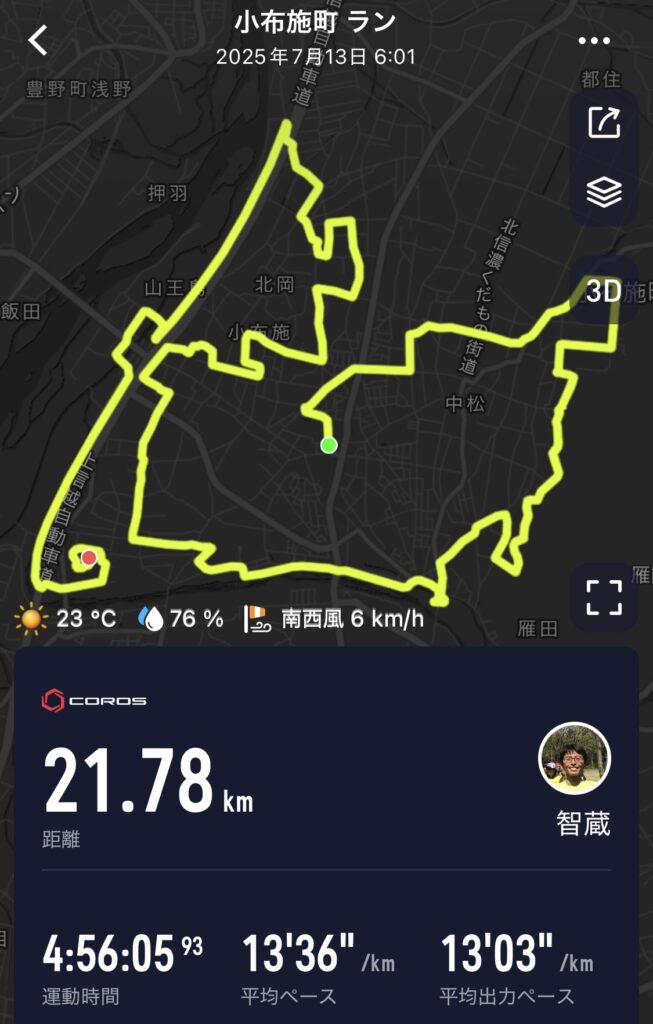
Task: Share this run activity
Action: tap(604, 123)
